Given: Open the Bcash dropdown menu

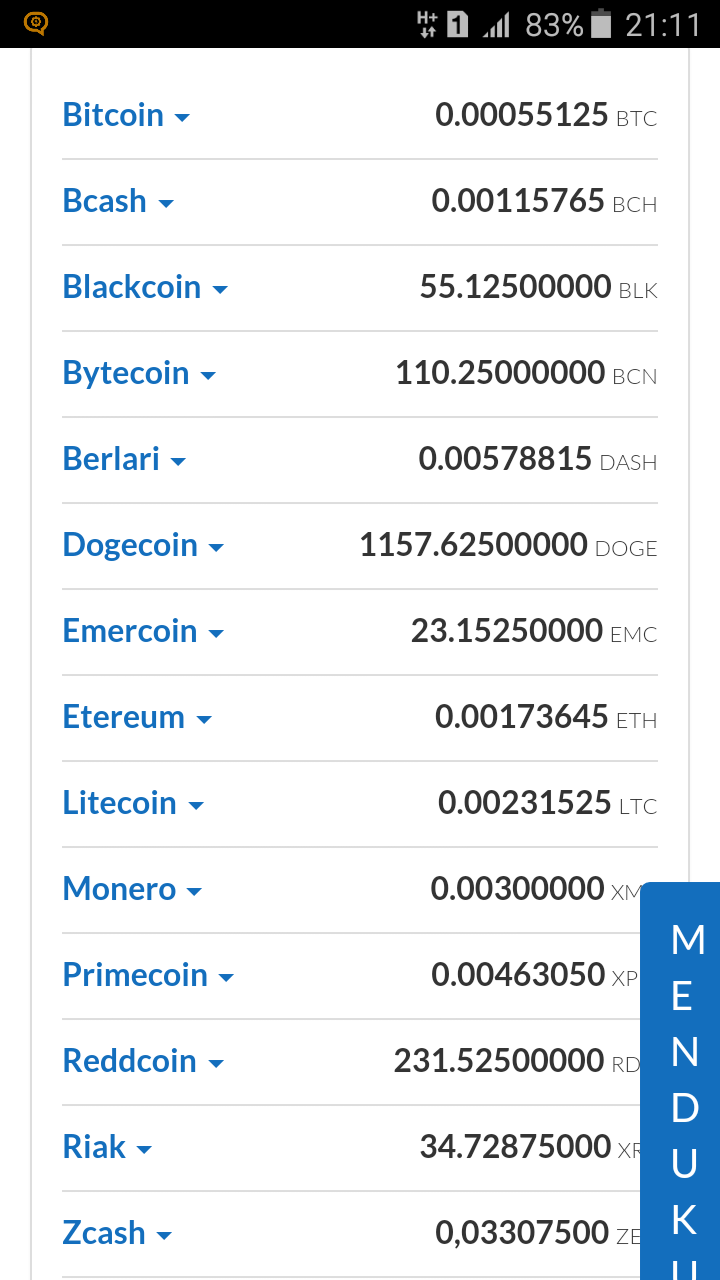Looking at the screenshot, I should pyautogui.click(x=118, y=201).
